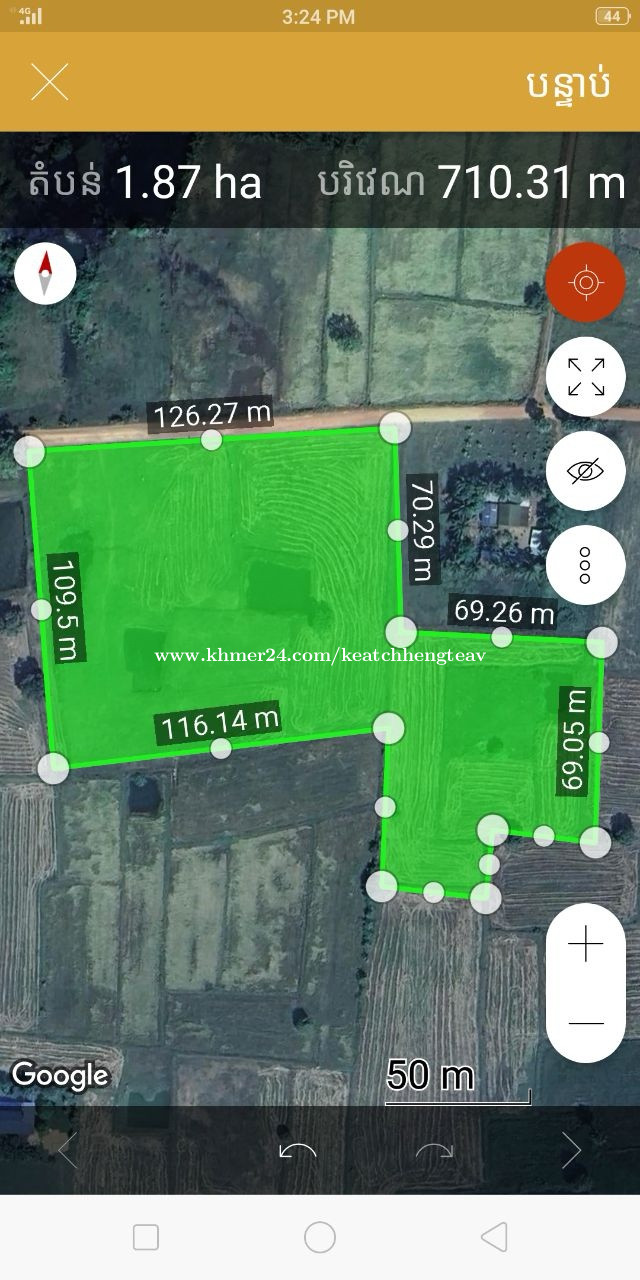Screen dimensions: 640x1280
Task: Open the three-dot more options menu
Action: coord(585,565)
